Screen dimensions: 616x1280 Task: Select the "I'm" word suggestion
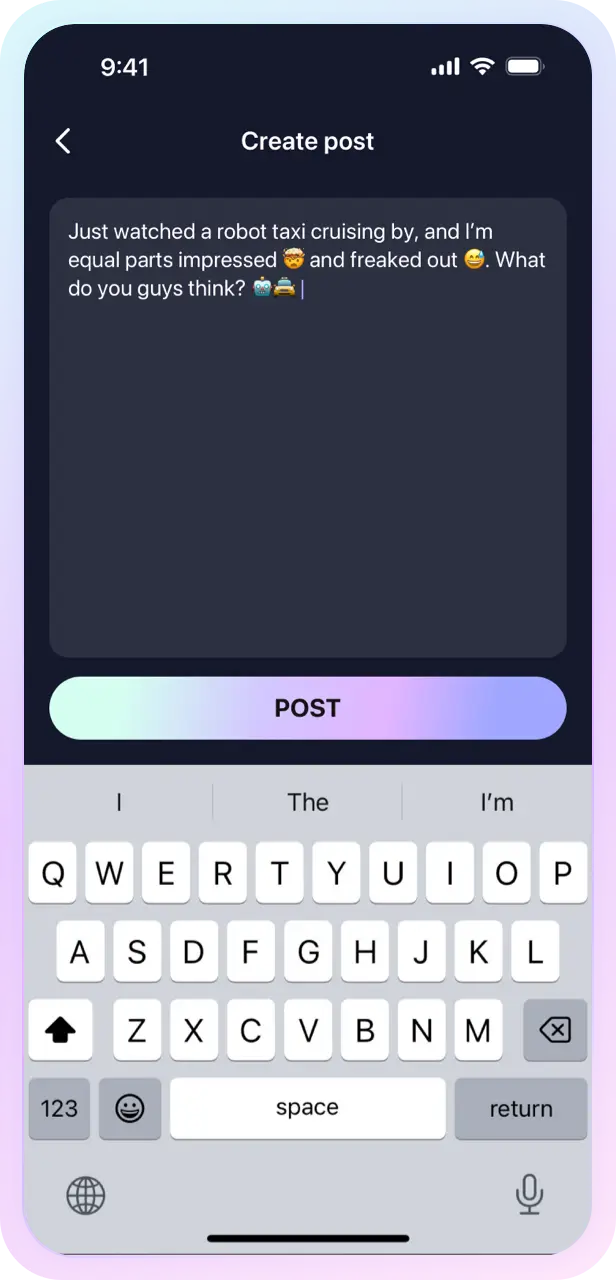[497, 802]
